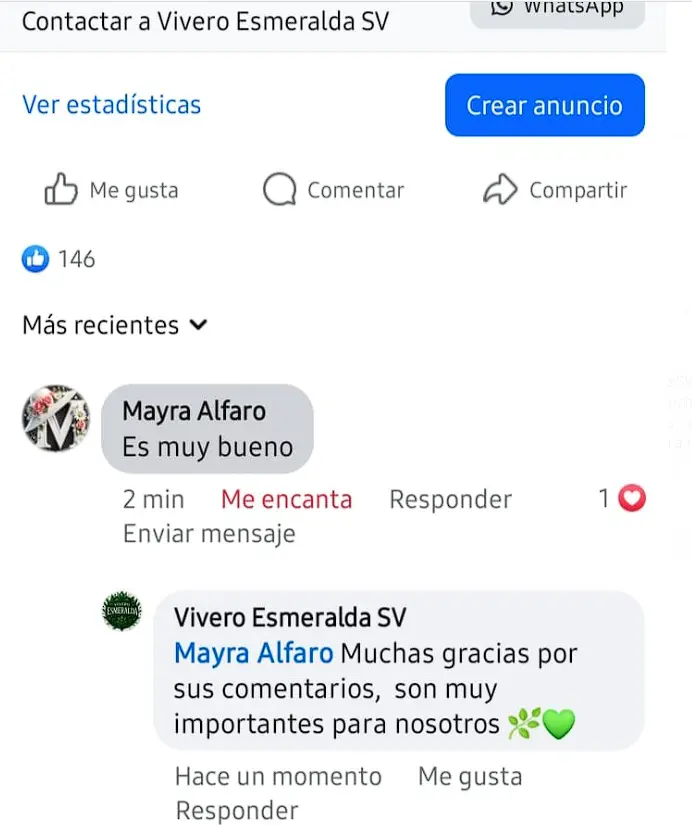Viewport: 692px width, 825px height.
Task: Tap Comentar to write a comment
Action: [x=334, y=190]
